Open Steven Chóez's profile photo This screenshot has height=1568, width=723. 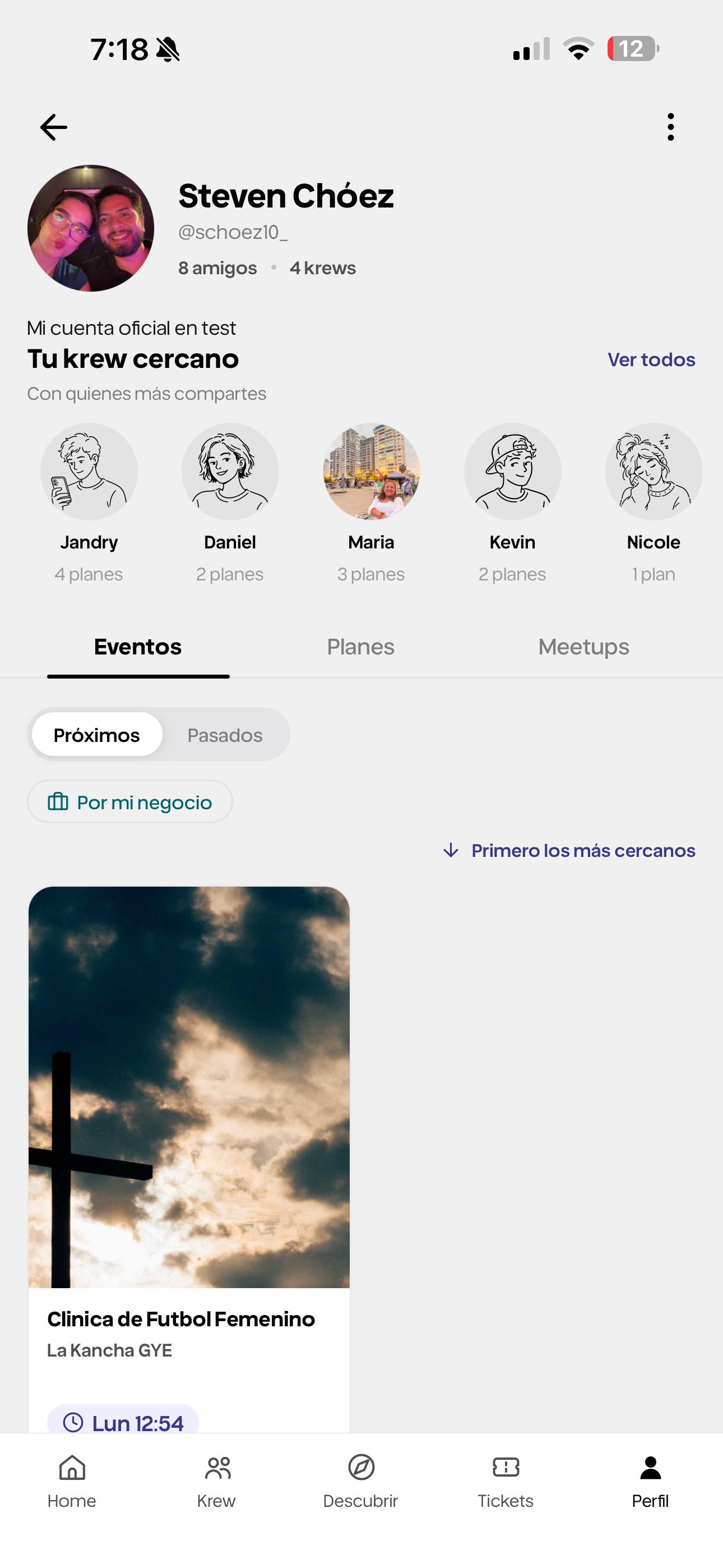[x=91, y=228]
